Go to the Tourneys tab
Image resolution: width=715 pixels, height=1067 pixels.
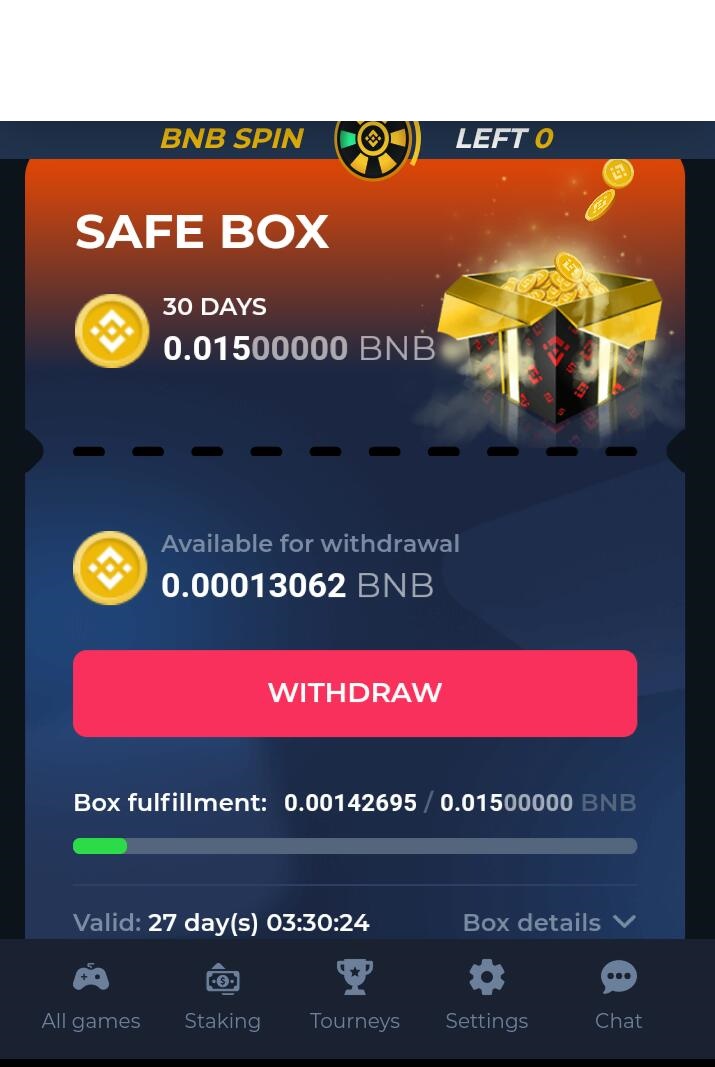(355, 995)
